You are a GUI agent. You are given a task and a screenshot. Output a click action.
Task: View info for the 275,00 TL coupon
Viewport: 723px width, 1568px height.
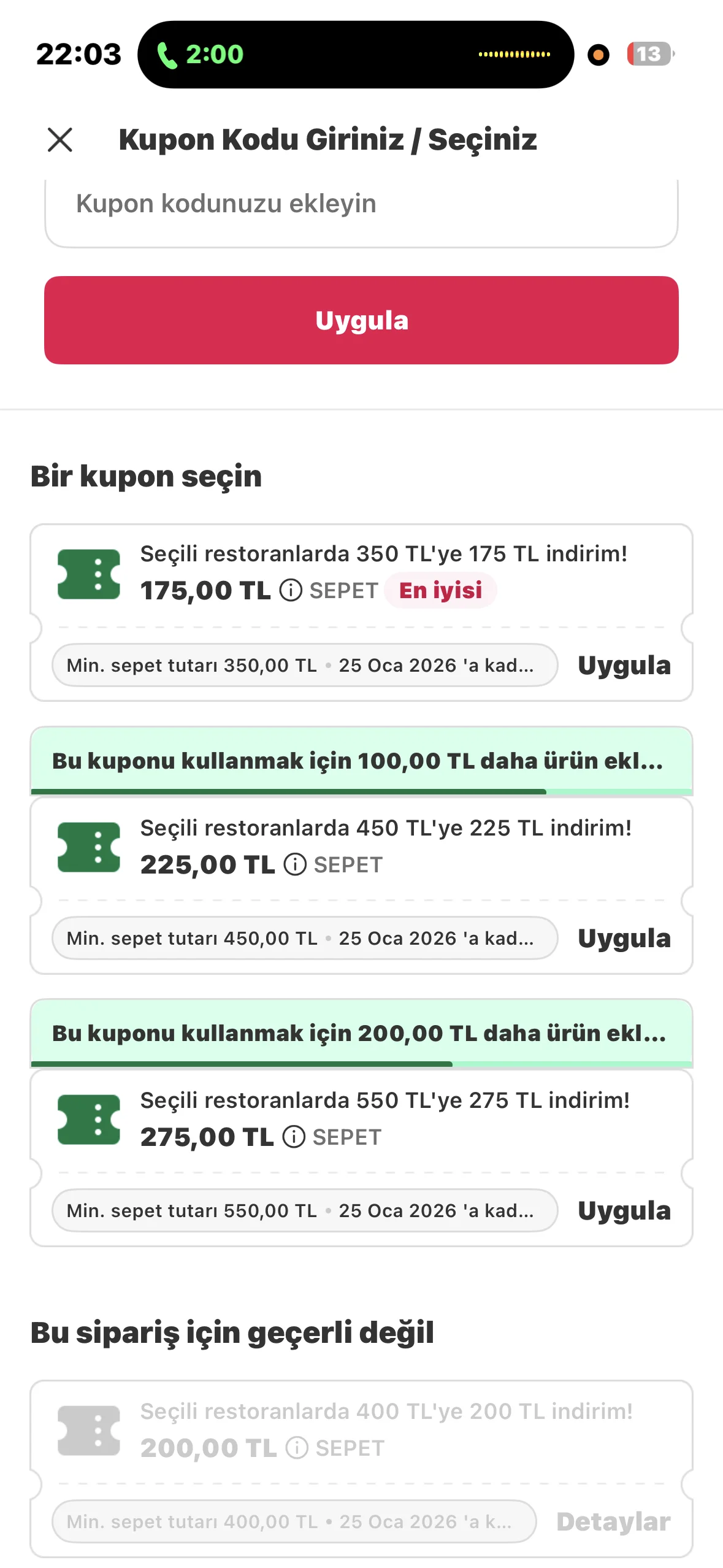click(294, 1137)
